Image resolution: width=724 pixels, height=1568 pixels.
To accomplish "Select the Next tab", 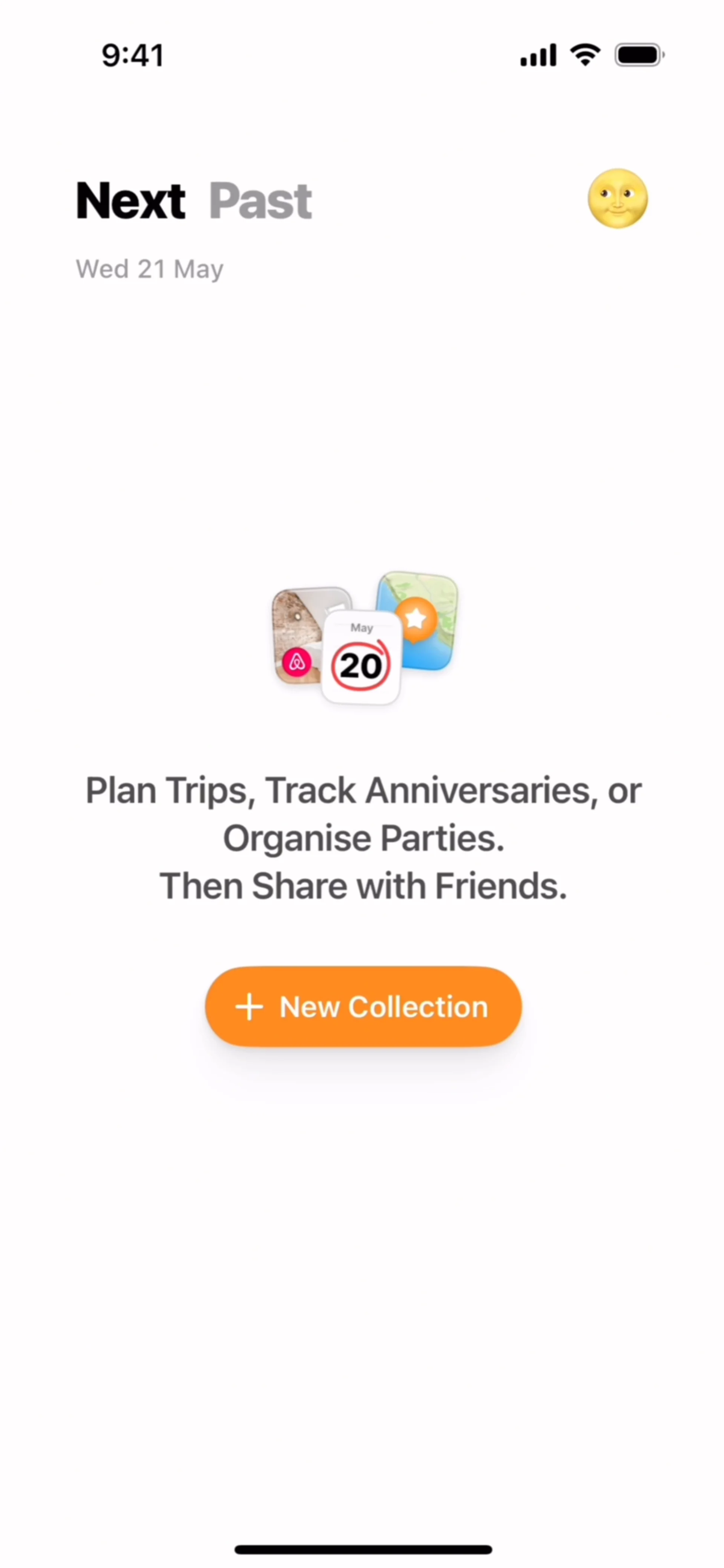I will (x=130, y=201).
